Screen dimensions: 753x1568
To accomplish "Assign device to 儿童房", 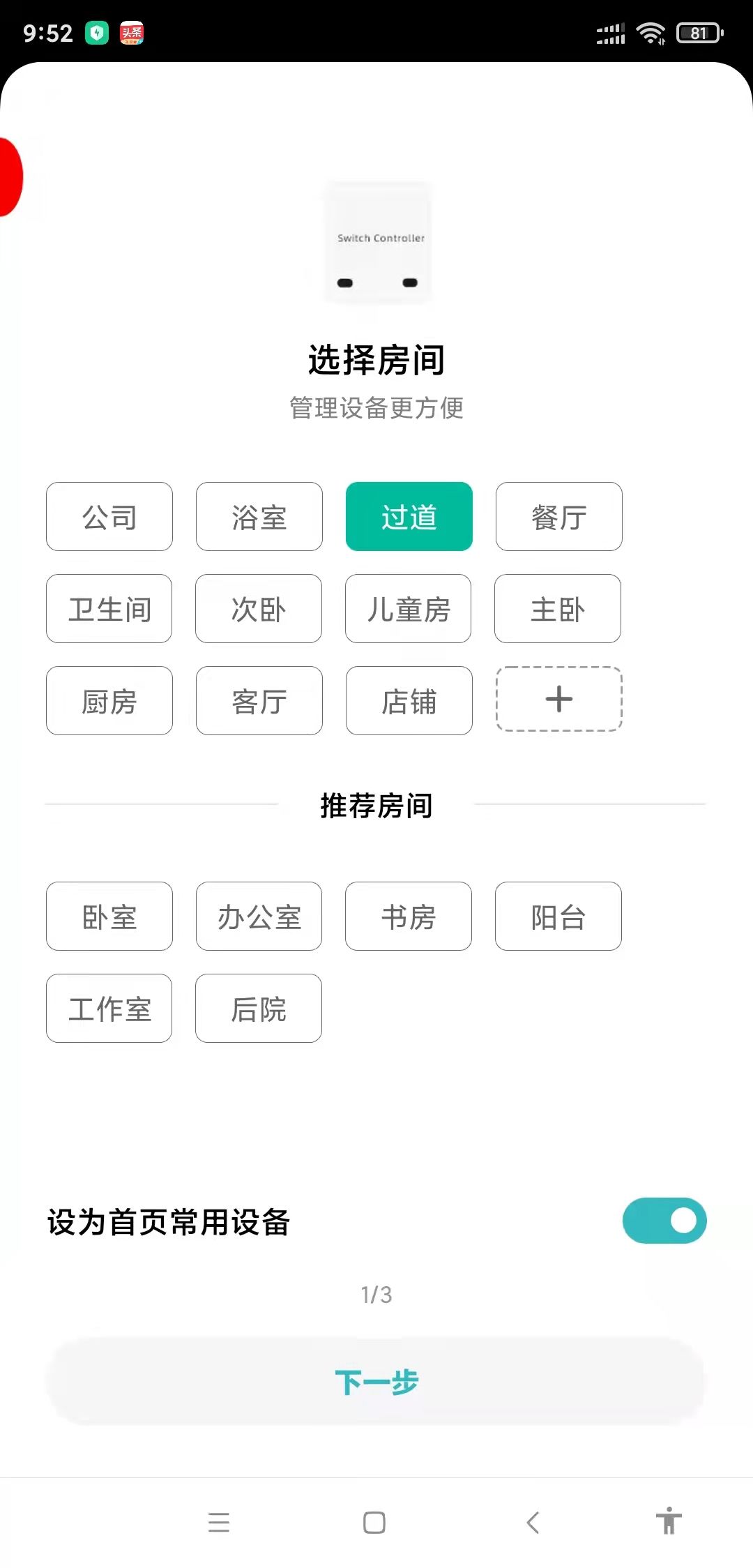I will coord(409,609).
